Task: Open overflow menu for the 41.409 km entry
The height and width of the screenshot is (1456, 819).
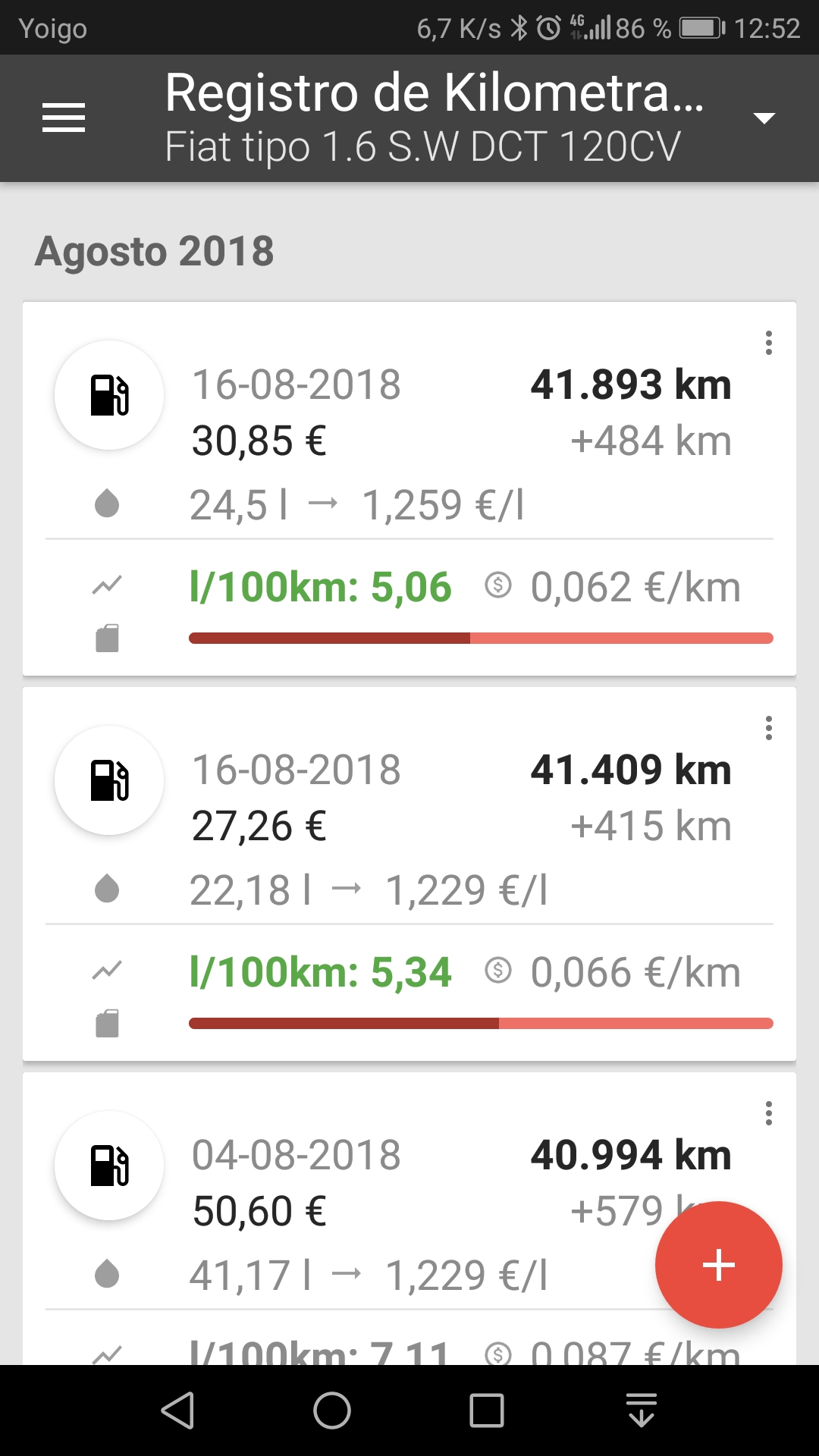Action: (768, 729)
